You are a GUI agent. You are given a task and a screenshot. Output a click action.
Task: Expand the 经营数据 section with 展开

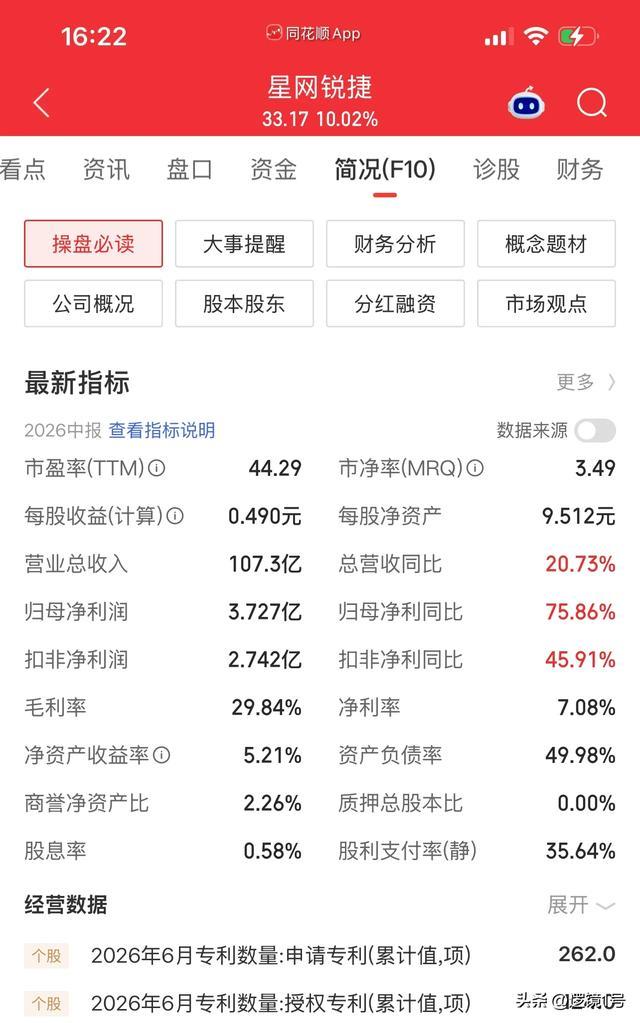pos(581,905)
